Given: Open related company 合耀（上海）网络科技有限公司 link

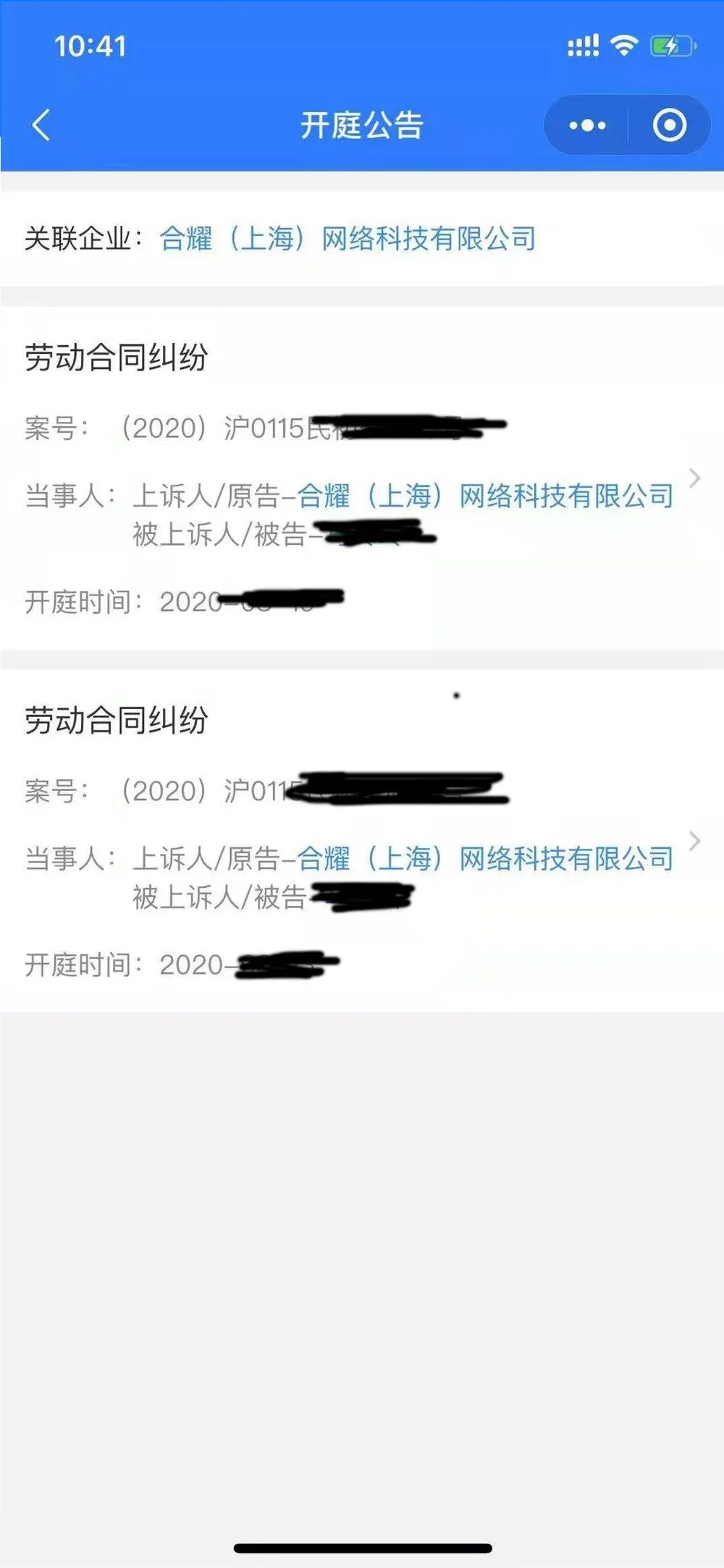Looking at the screenshot, I should tap(348, 238).
